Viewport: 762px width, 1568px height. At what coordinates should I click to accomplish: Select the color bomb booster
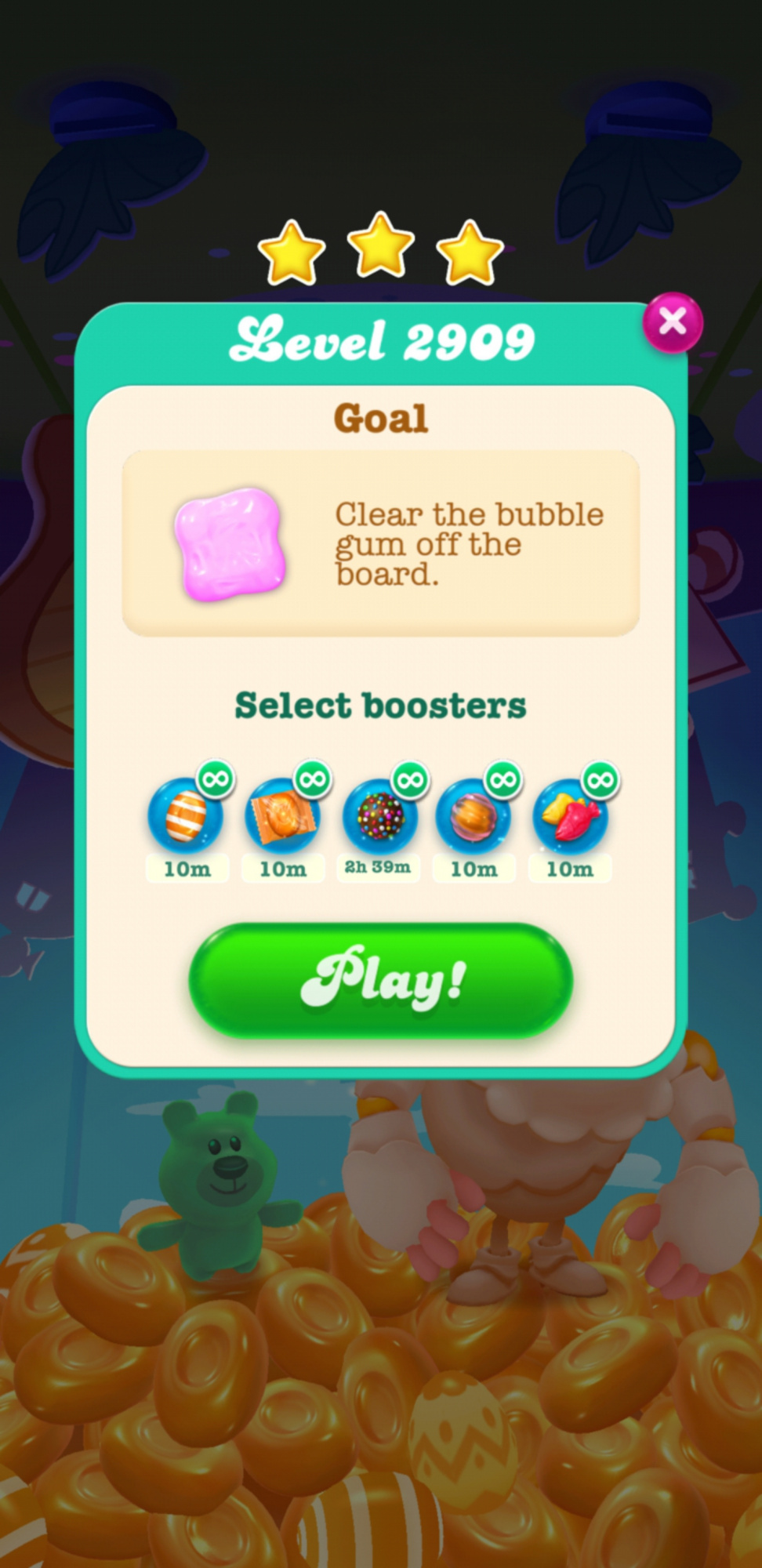click(x=380, y=815)
